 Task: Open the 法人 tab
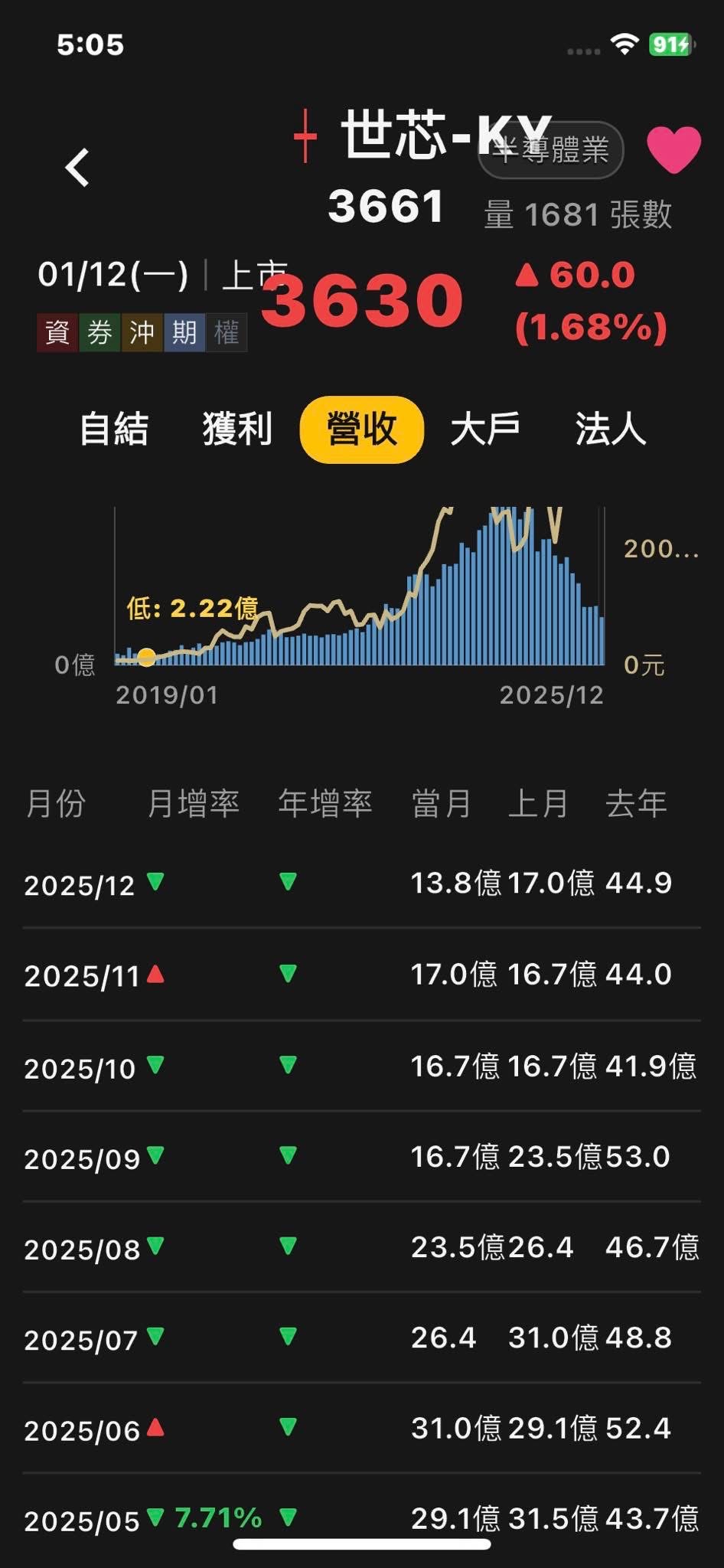pyautogui.click(x=610, y=429)
